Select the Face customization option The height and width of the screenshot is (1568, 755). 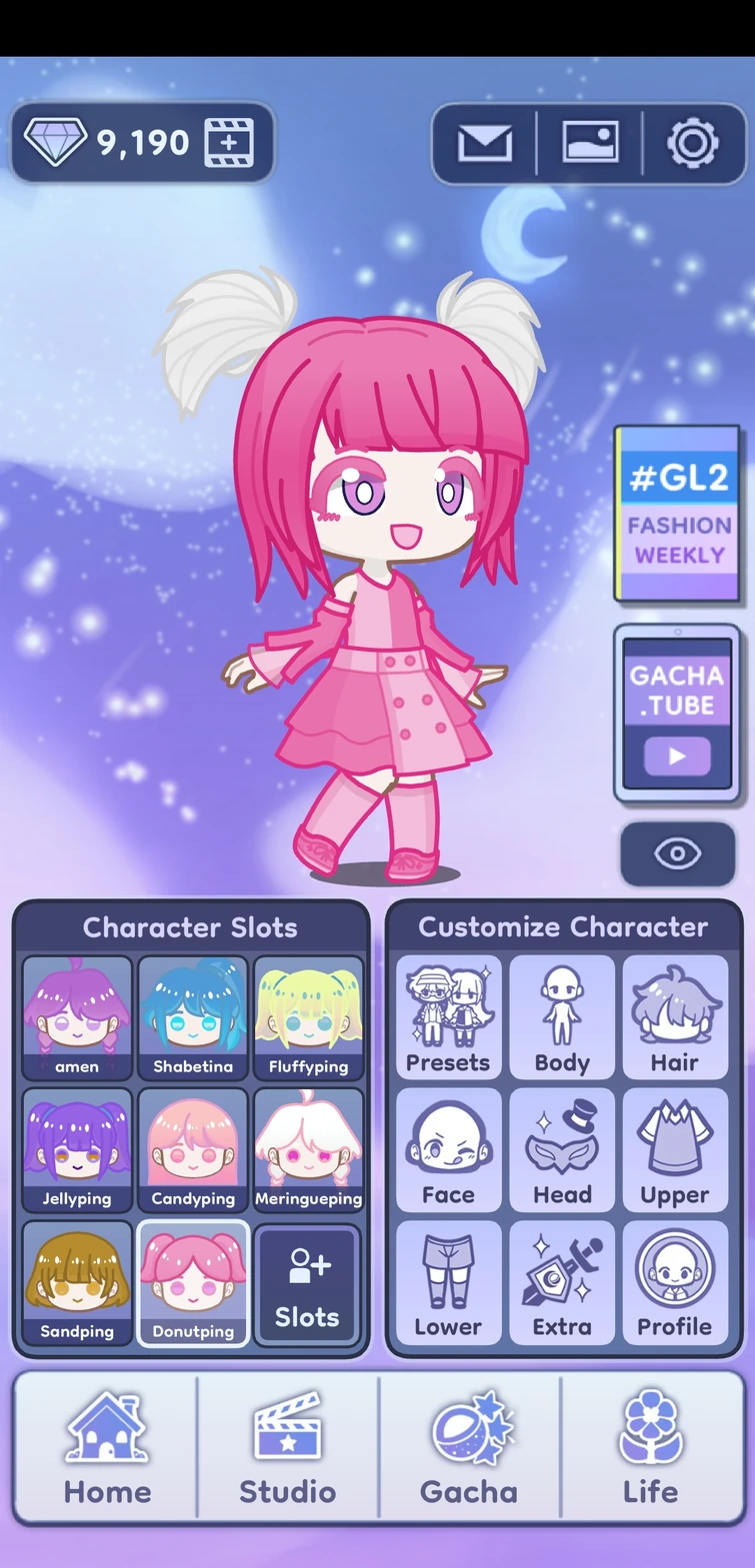pyautogui.click(x=448, y=1149)
